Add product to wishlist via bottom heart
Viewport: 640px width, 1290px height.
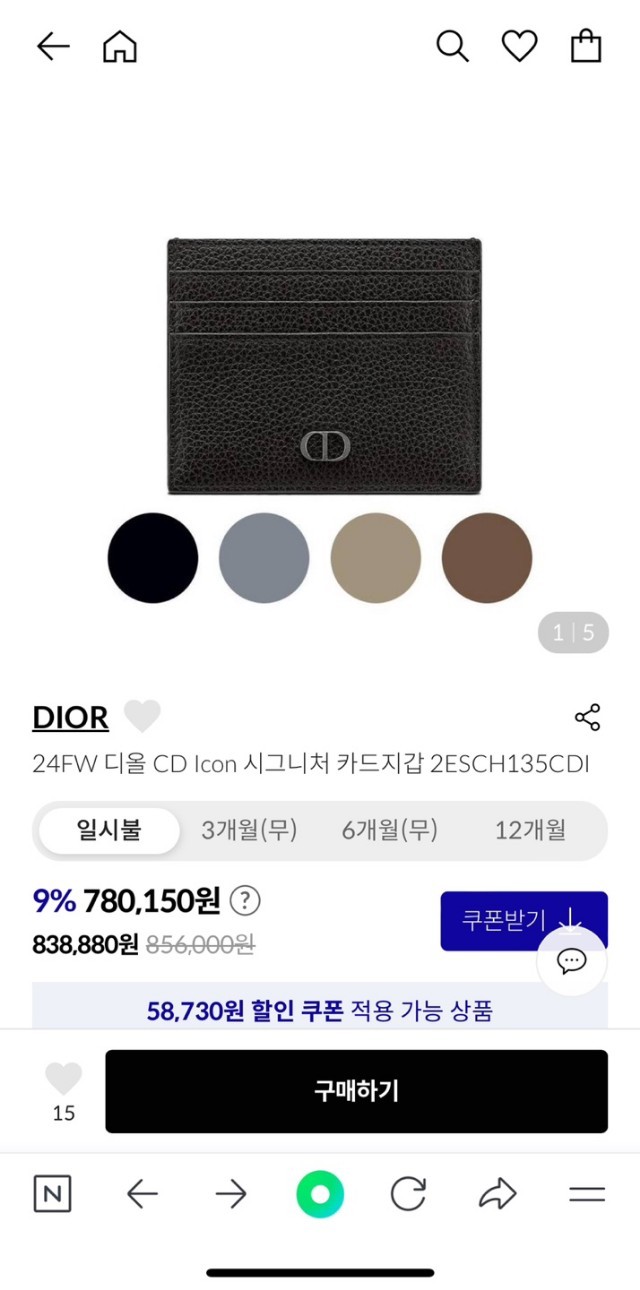coord(63,1080)
